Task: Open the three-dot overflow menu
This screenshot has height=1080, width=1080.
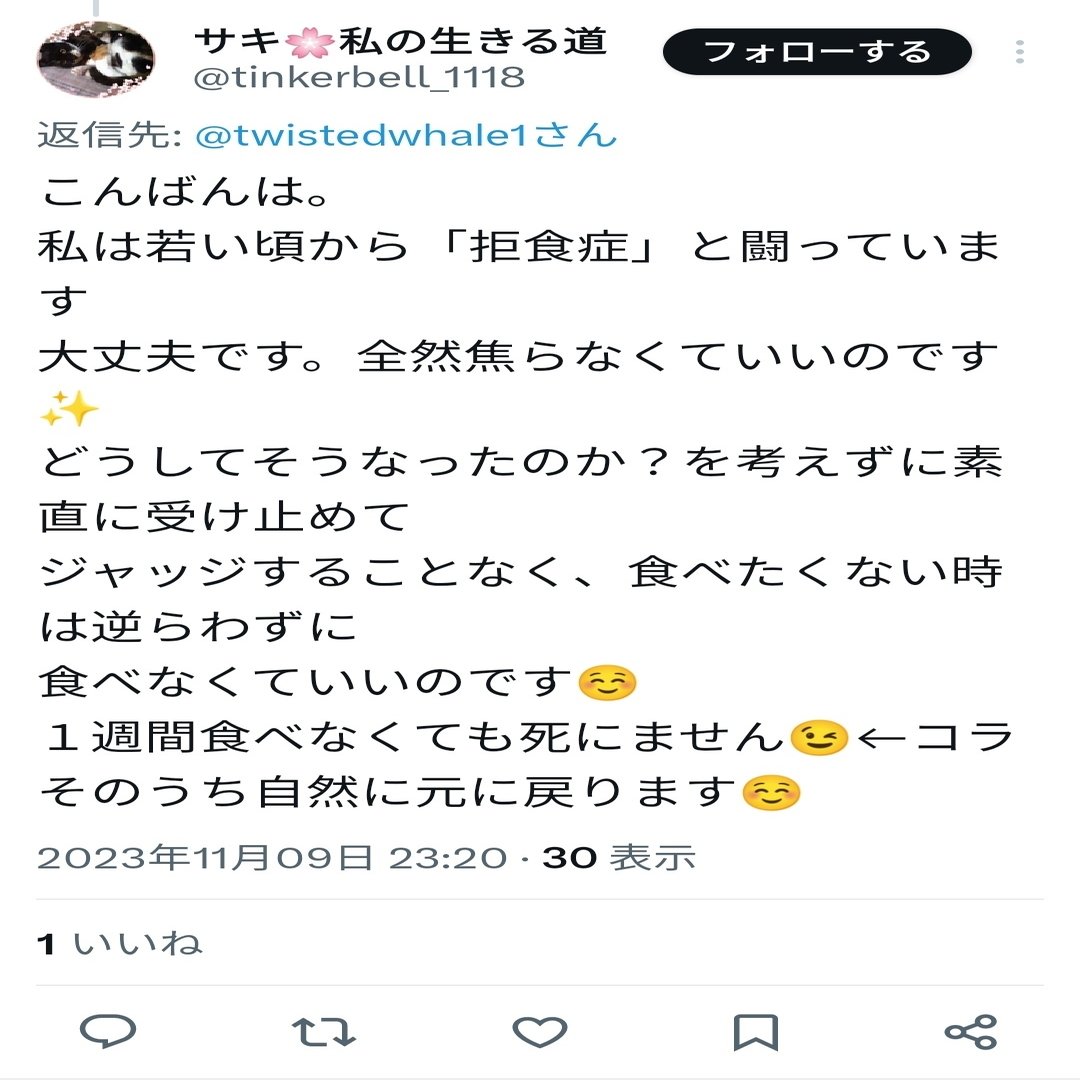Action: tap(1020, 52)
